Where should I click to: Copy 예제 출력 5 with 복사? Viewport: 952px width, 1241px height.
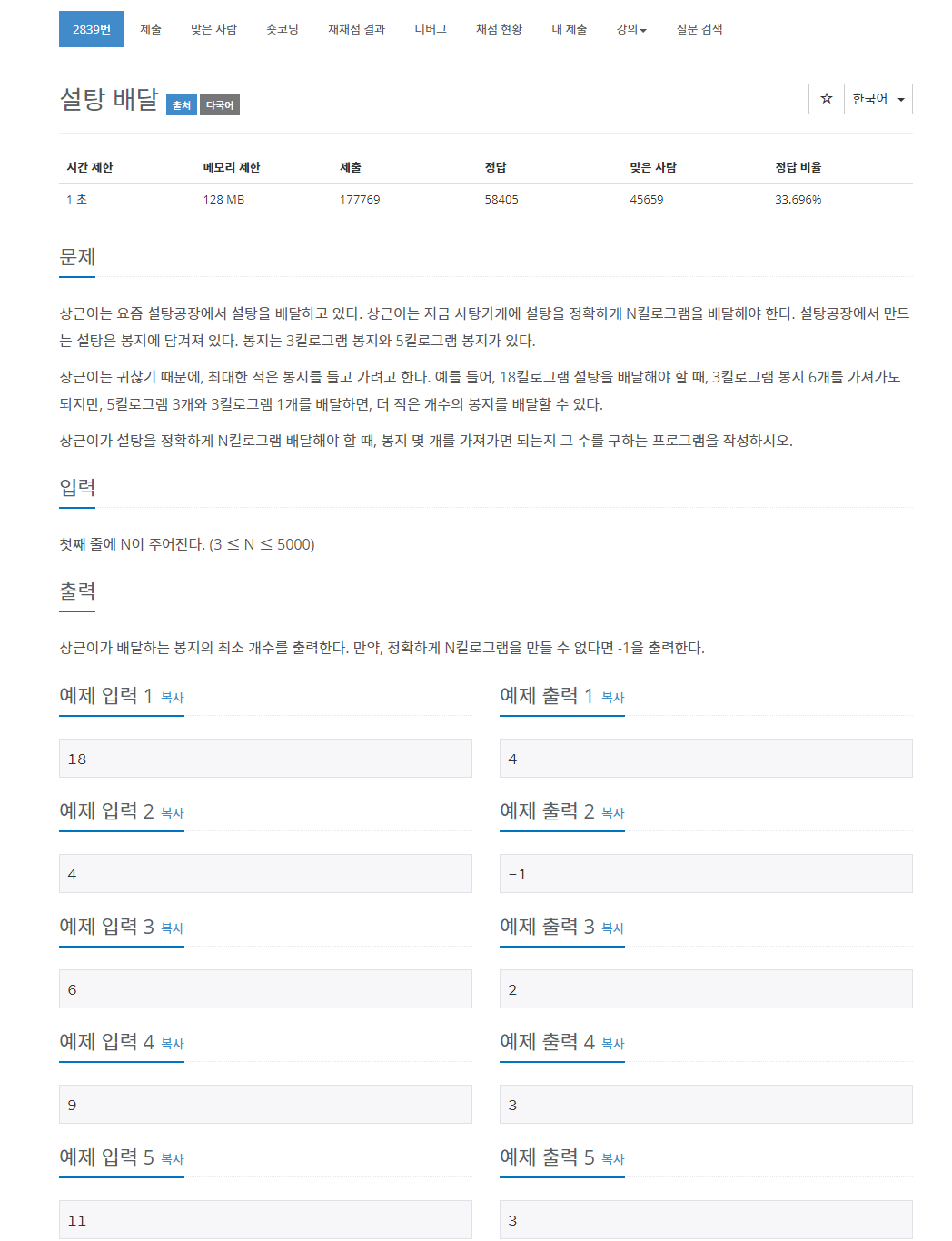coord(613,1159)
